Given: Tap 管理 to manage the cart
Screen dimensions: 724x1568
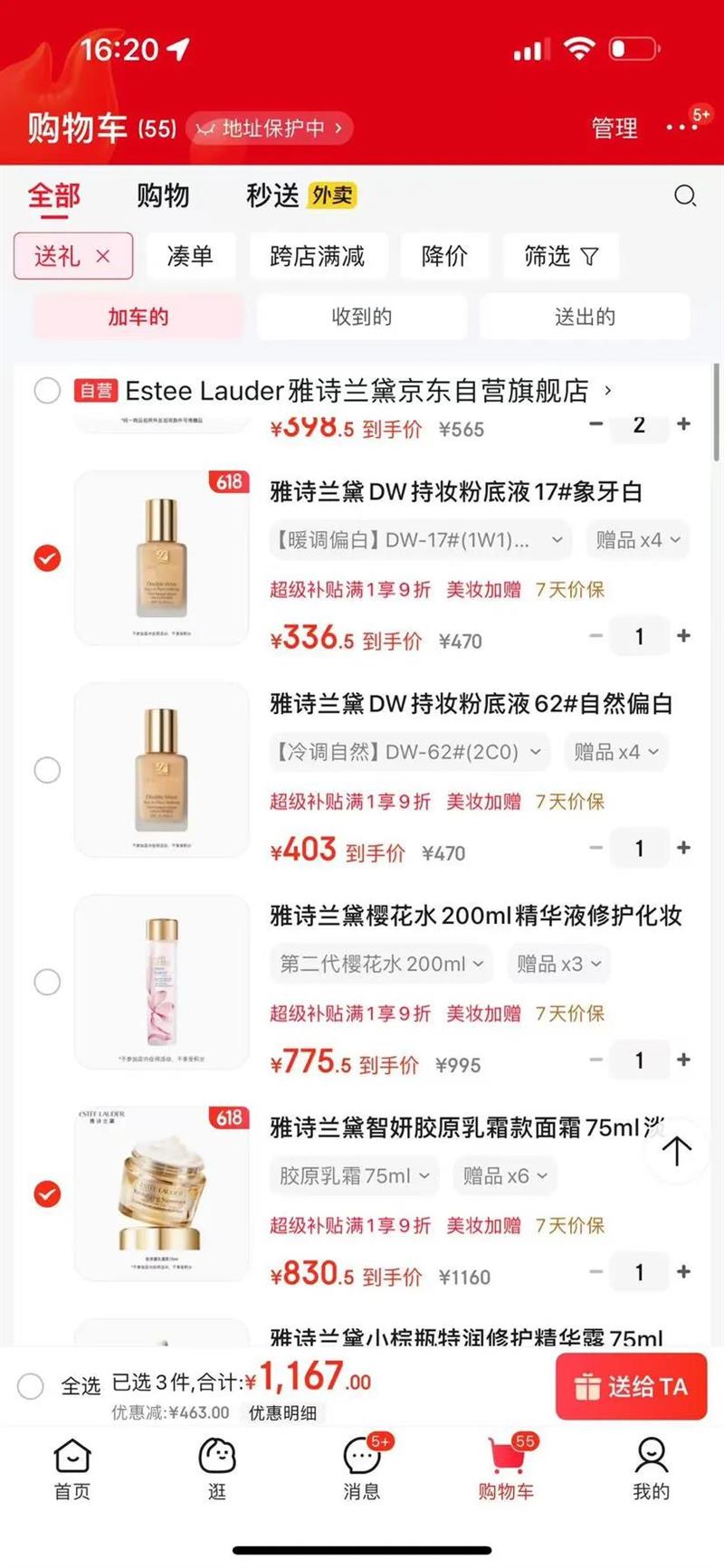Looking at the screenshot, I should pyautogui.click(x=614, y=128).
